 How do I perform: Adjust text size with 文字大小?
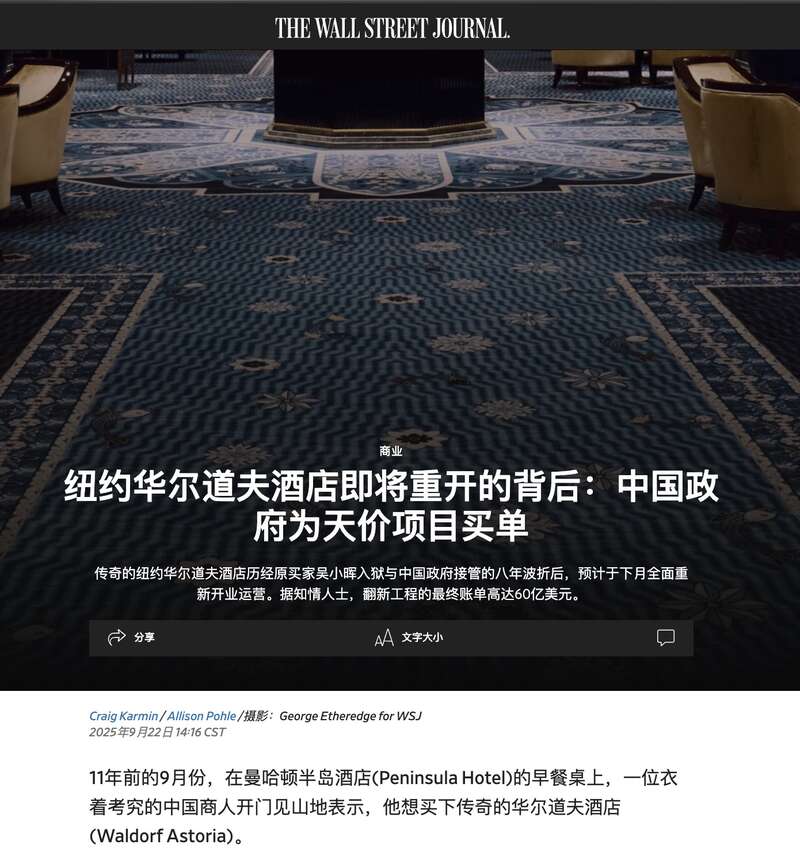coord(408,637)
